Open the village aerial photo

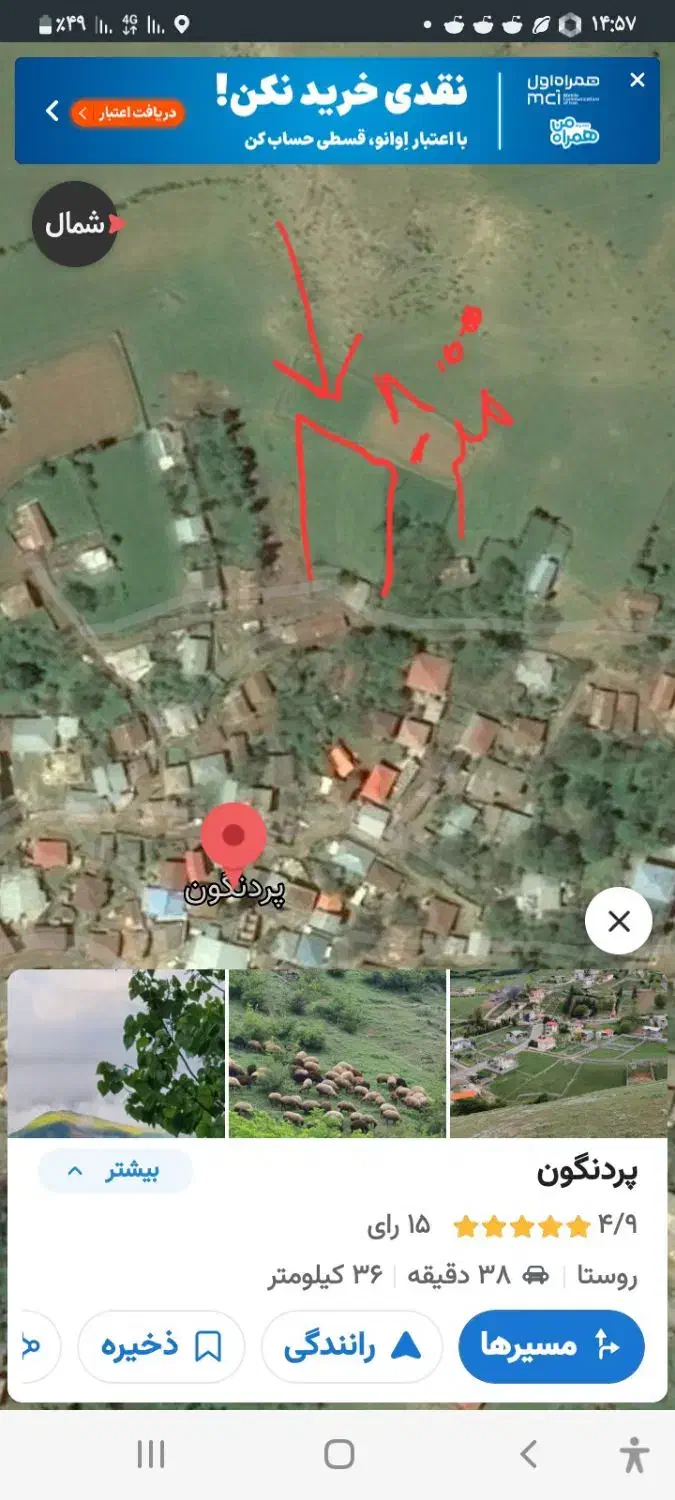click(558, 1054)
